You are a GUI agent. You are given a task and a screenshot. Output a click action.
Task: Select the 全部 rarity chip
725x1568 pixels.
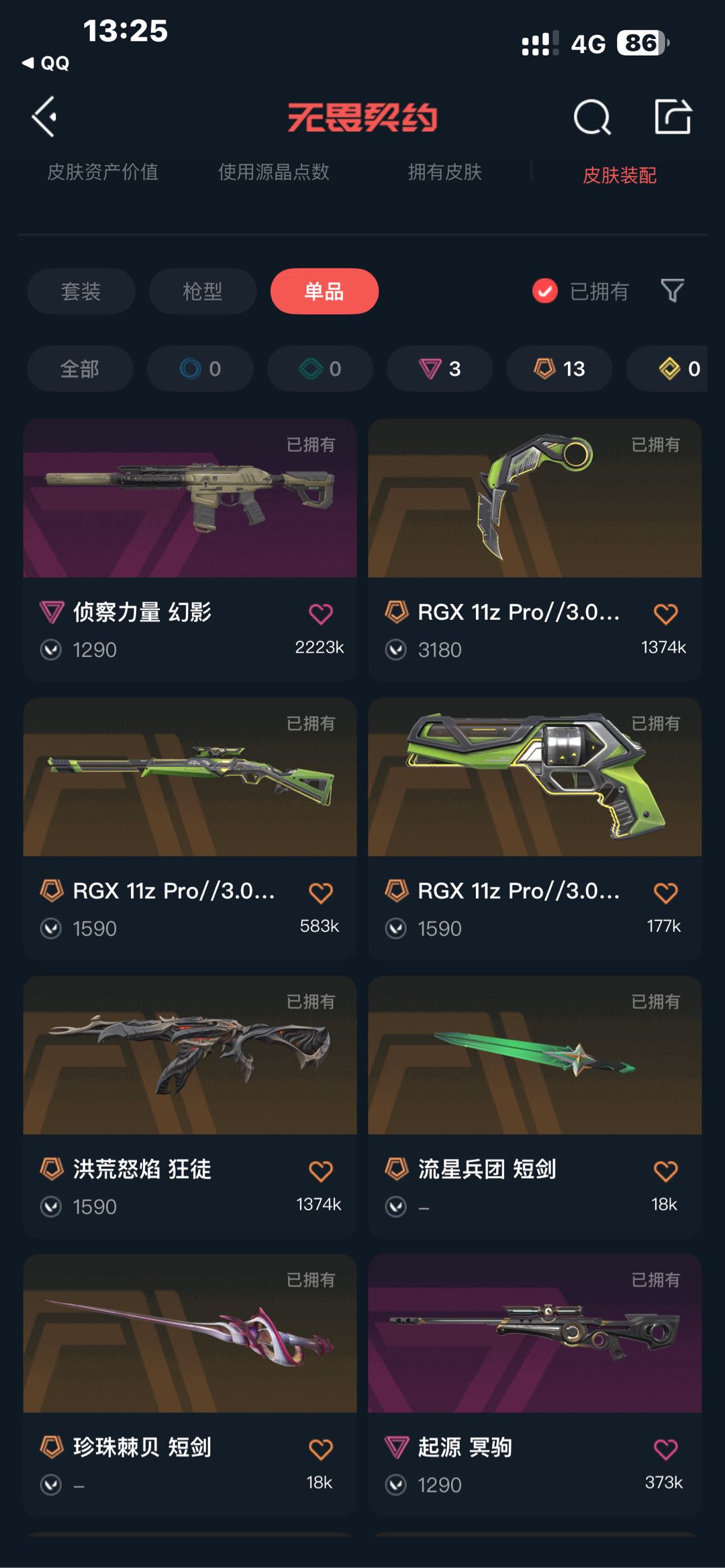80,368
